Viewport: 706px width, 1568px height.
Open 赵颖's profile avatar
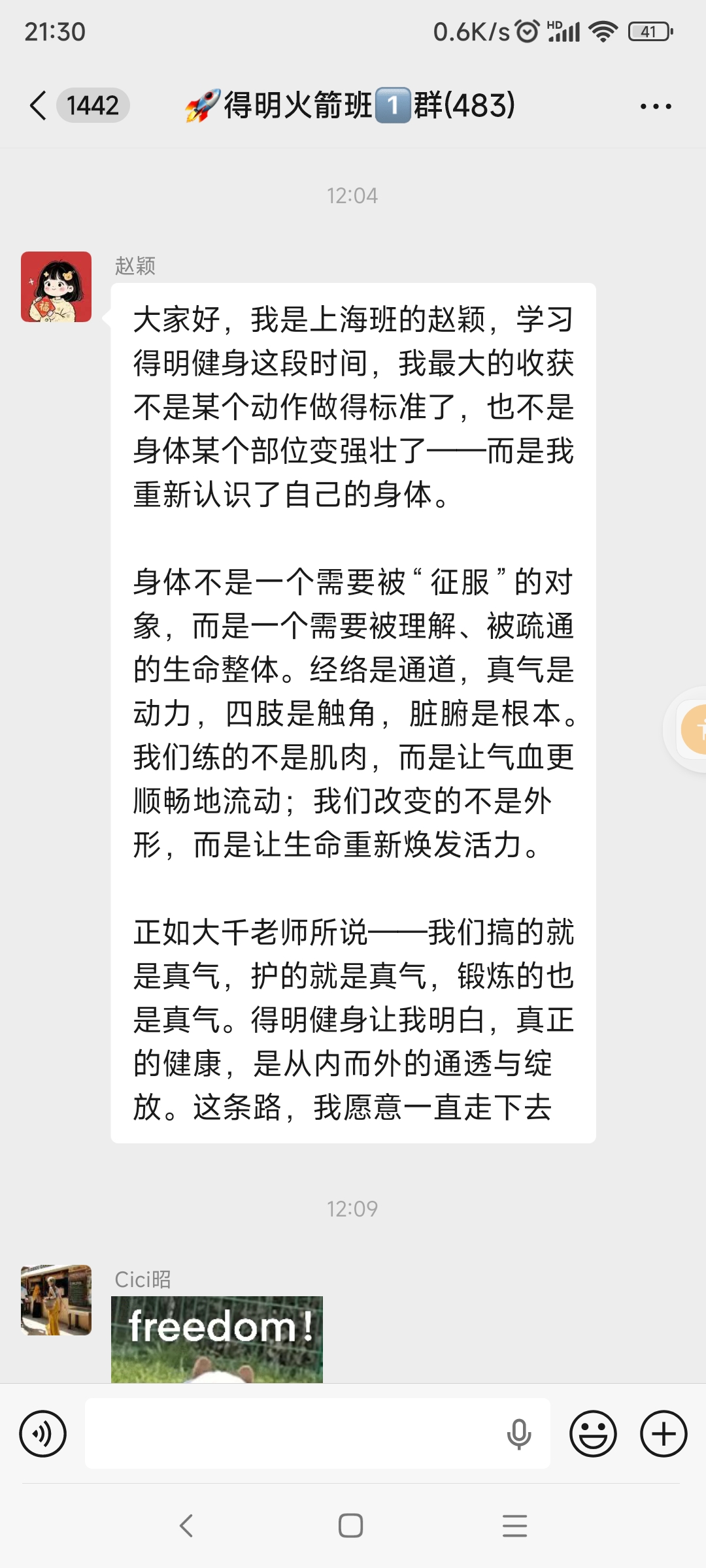click(56, 287)
